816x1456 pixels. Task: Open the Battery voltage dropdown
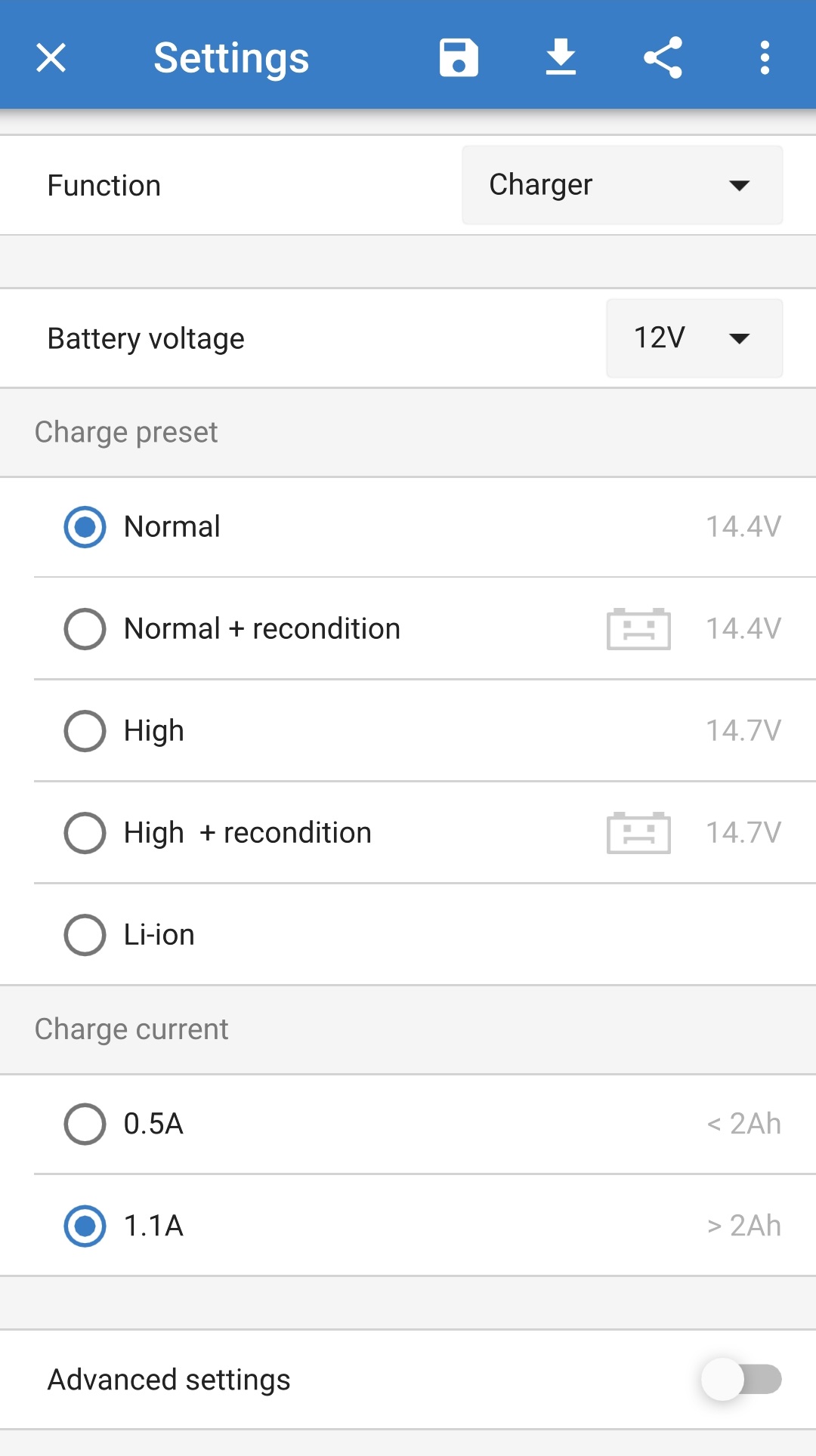click(694, 338)
